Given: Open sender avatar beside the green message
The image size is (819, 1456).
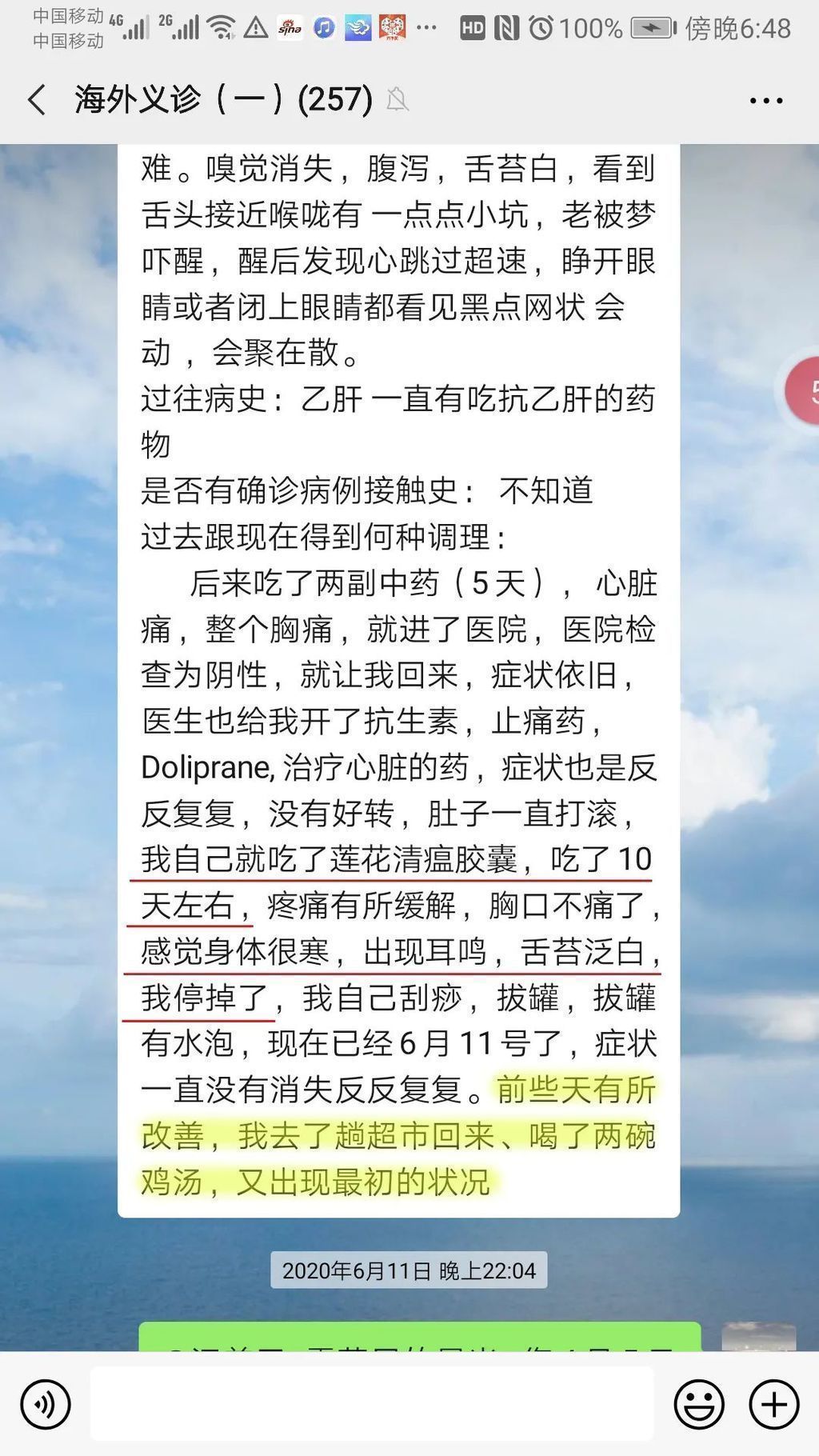Looking at the screenshot, I should 758,1338.
